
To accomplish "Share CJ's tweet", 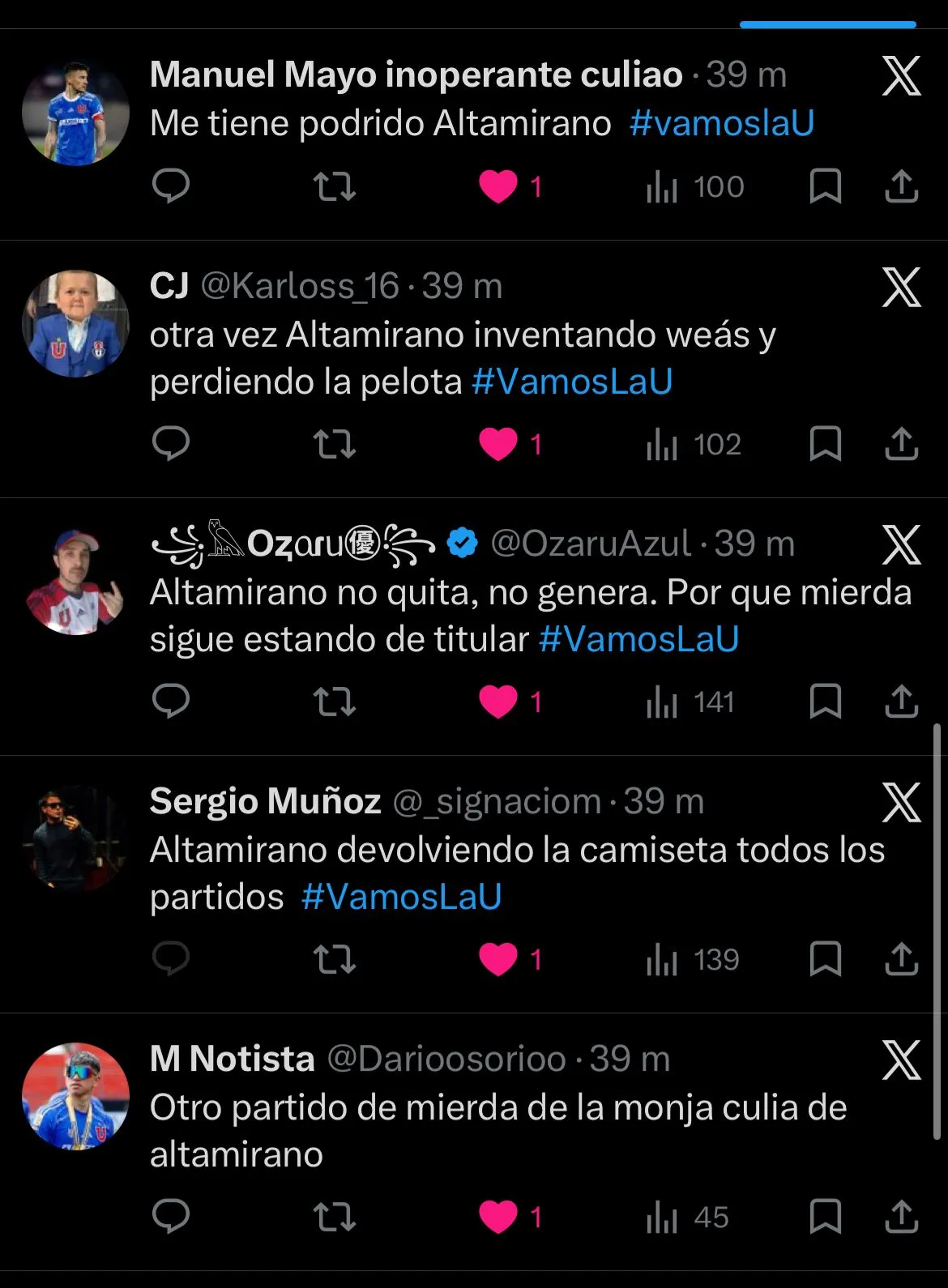I will pos(901,445).
